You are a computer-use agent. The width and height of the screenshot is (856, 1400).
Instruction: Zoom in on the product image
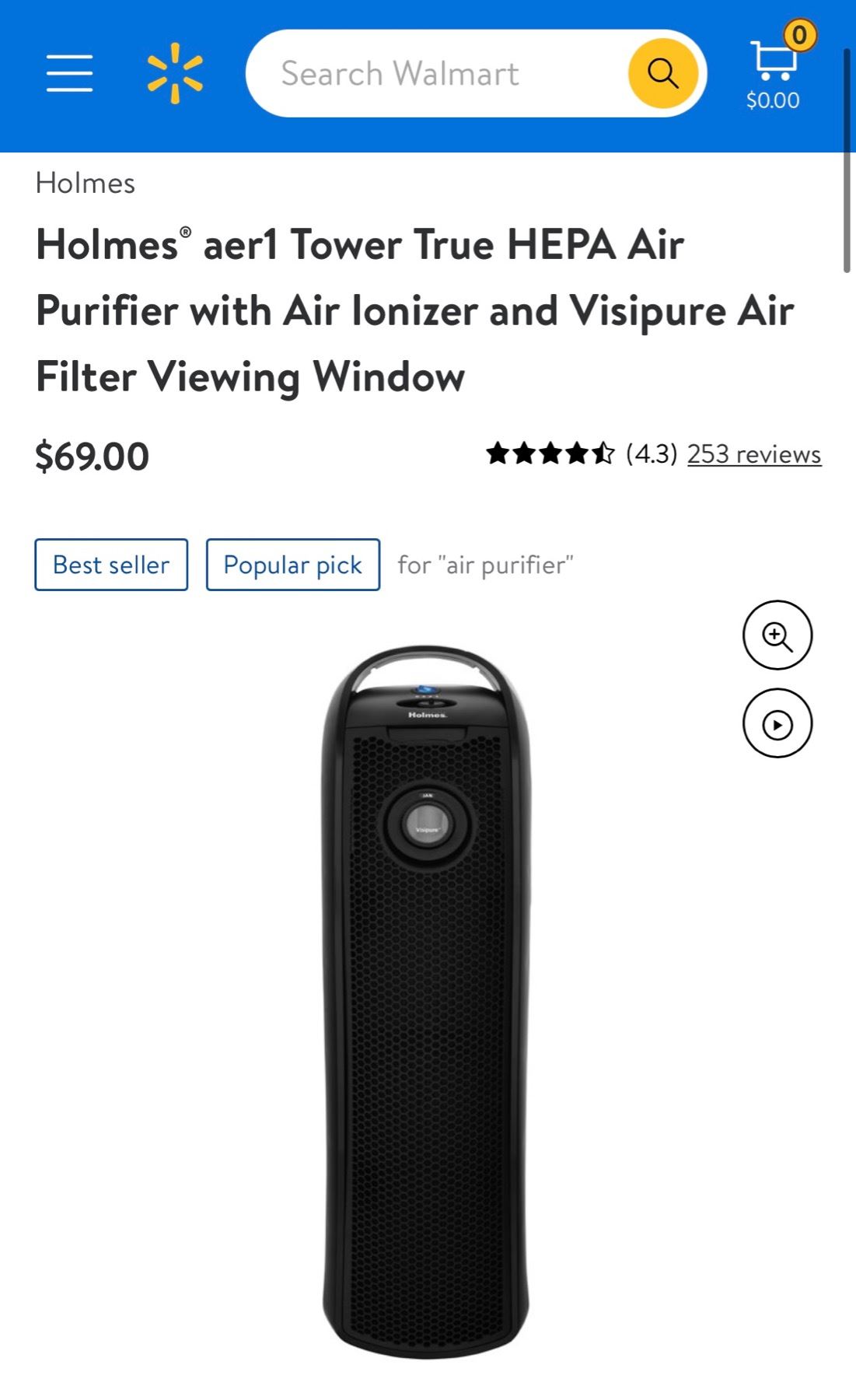pyautogui.click(x=777, y=635)
